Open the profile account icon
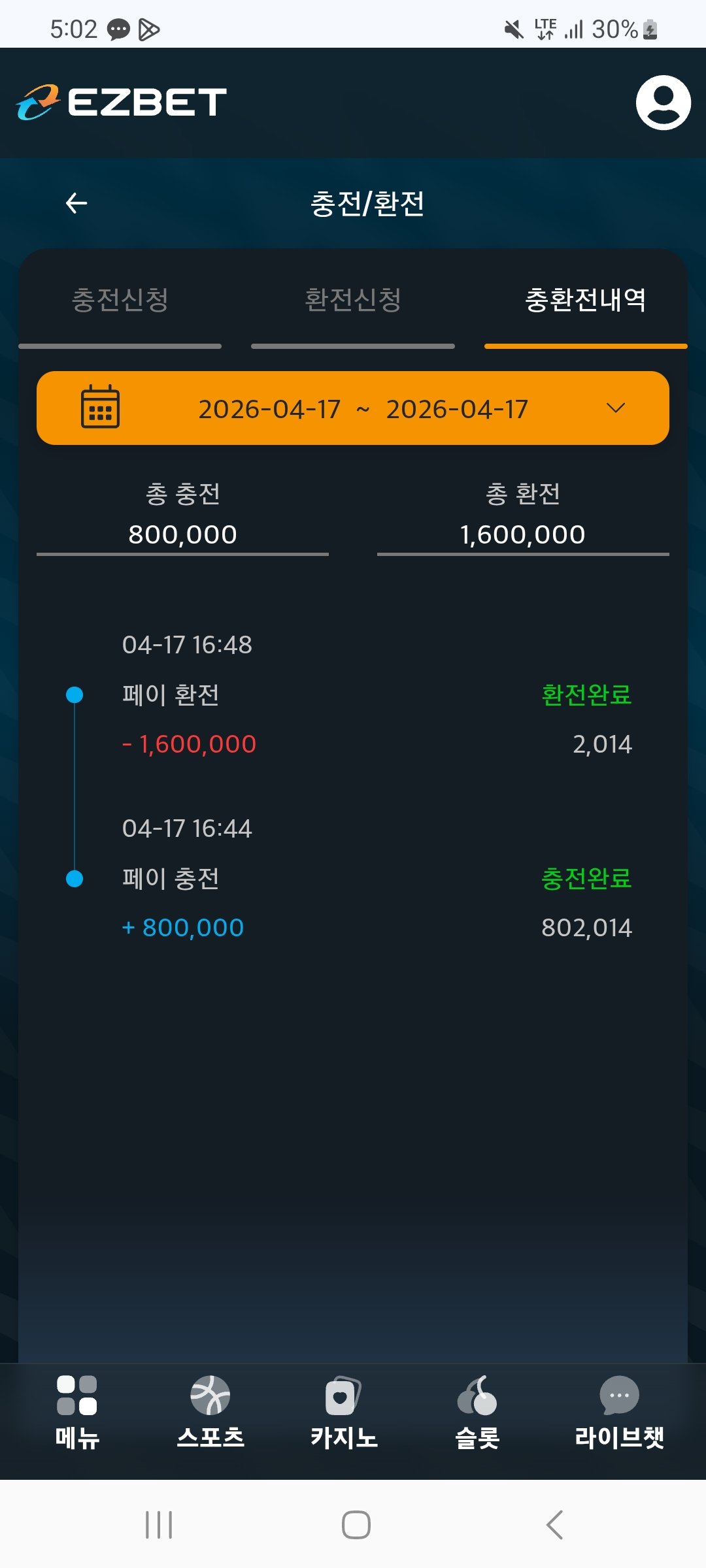The image size is (706, 1568). (663, 103)
